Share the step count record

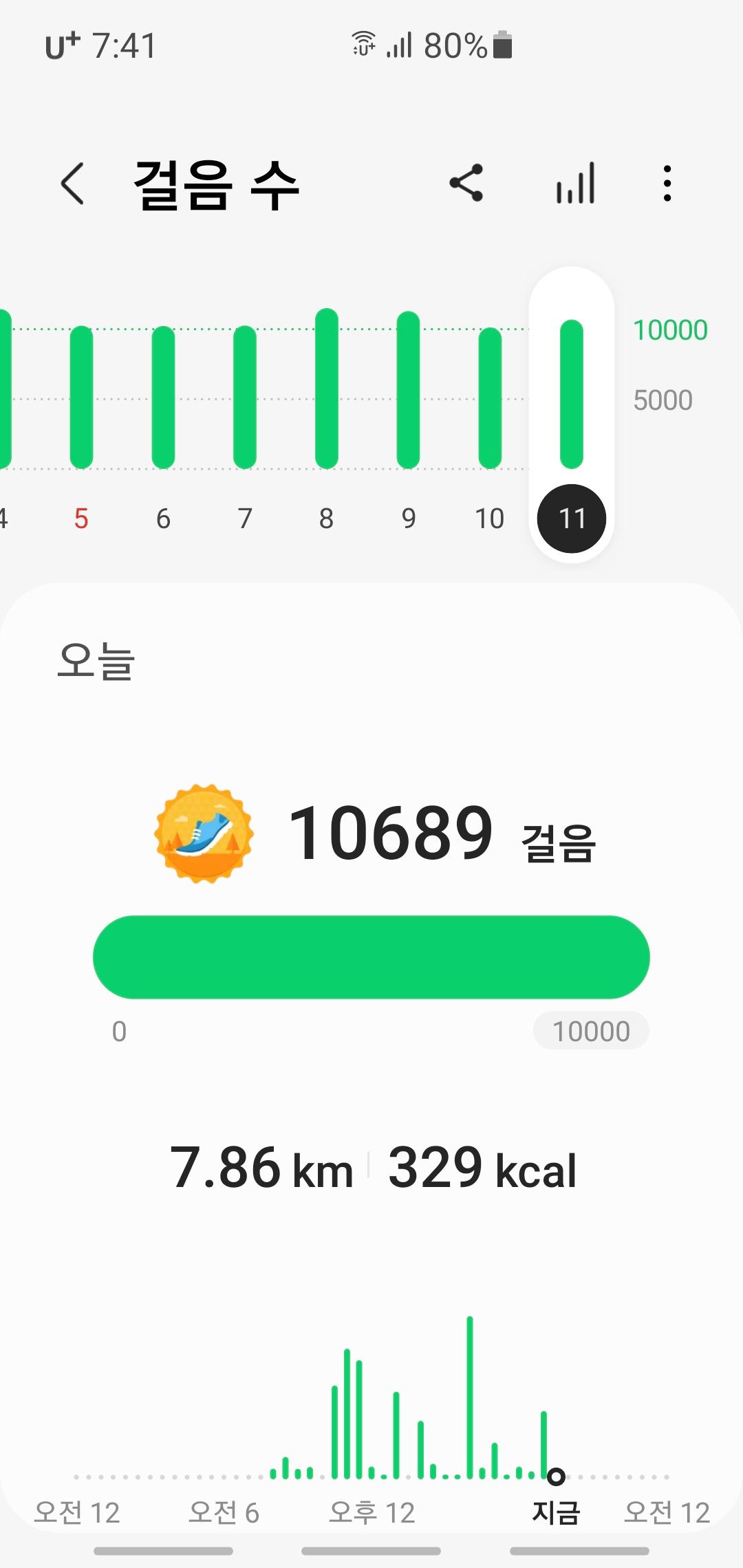(x=466, y=184)
